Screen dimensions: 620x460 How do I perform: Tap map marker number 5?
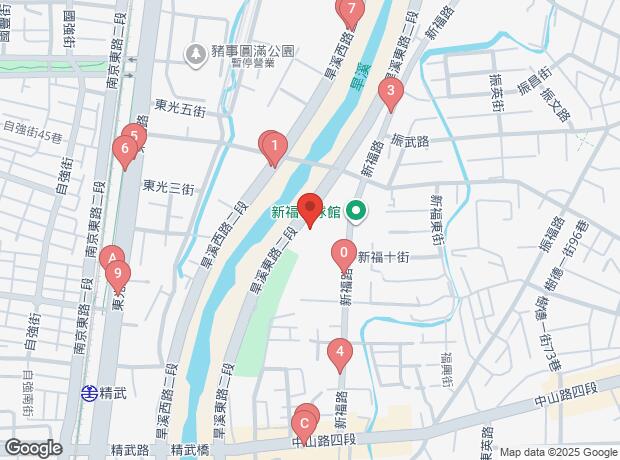pos(134,138)
